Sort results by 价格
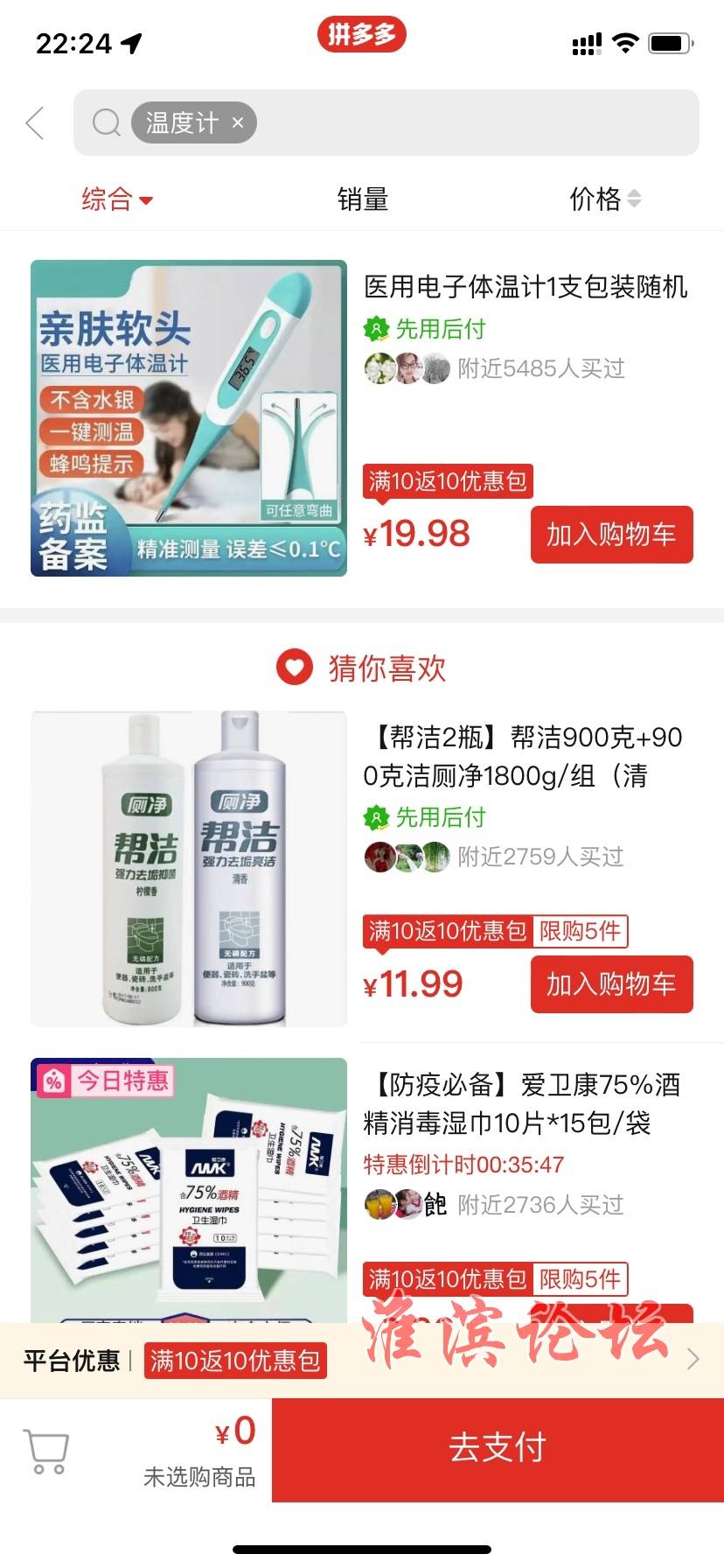 click(x=604, y=199)
